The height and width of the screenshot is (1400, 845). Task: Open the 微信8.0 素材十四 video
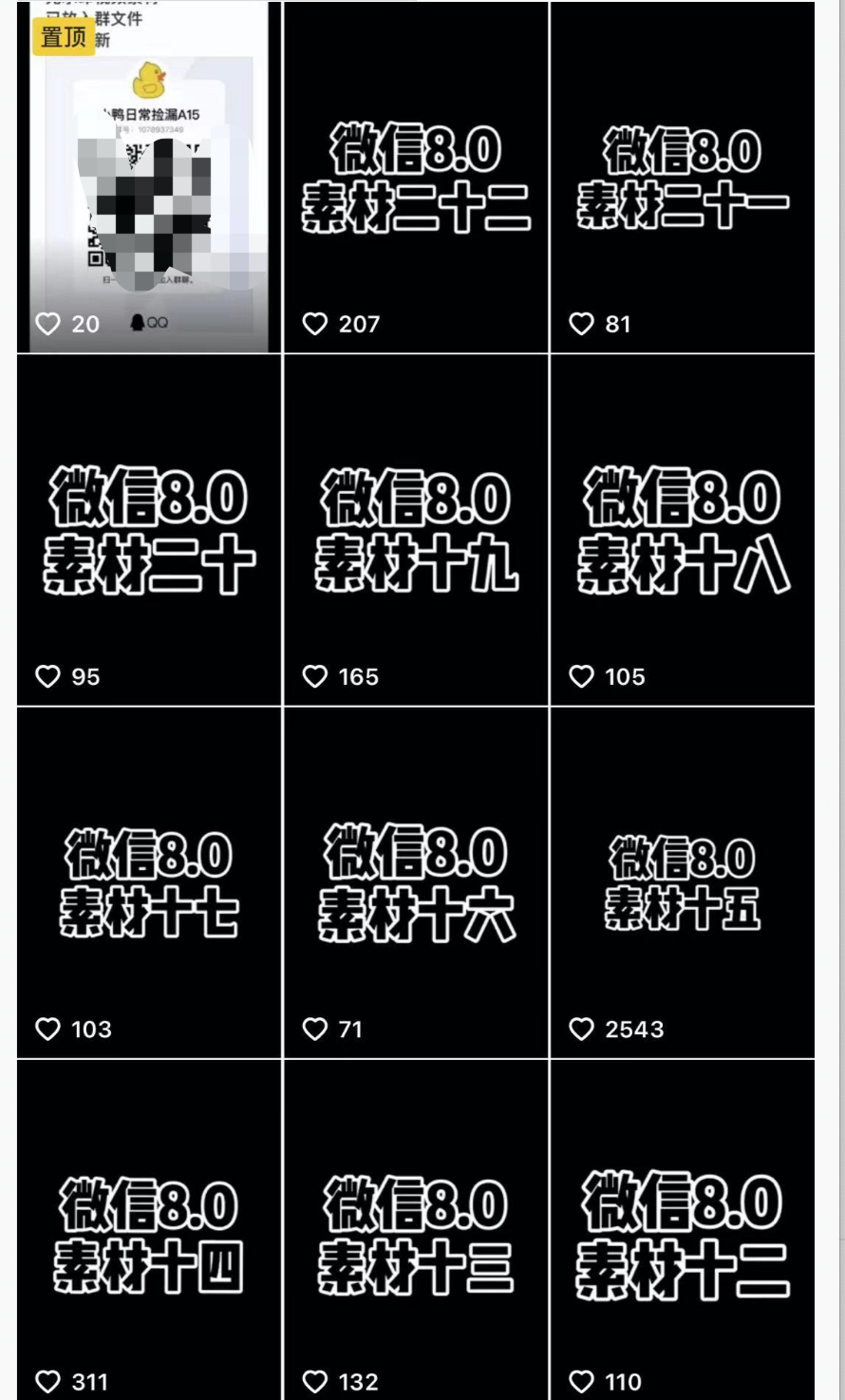(149, 1230)
